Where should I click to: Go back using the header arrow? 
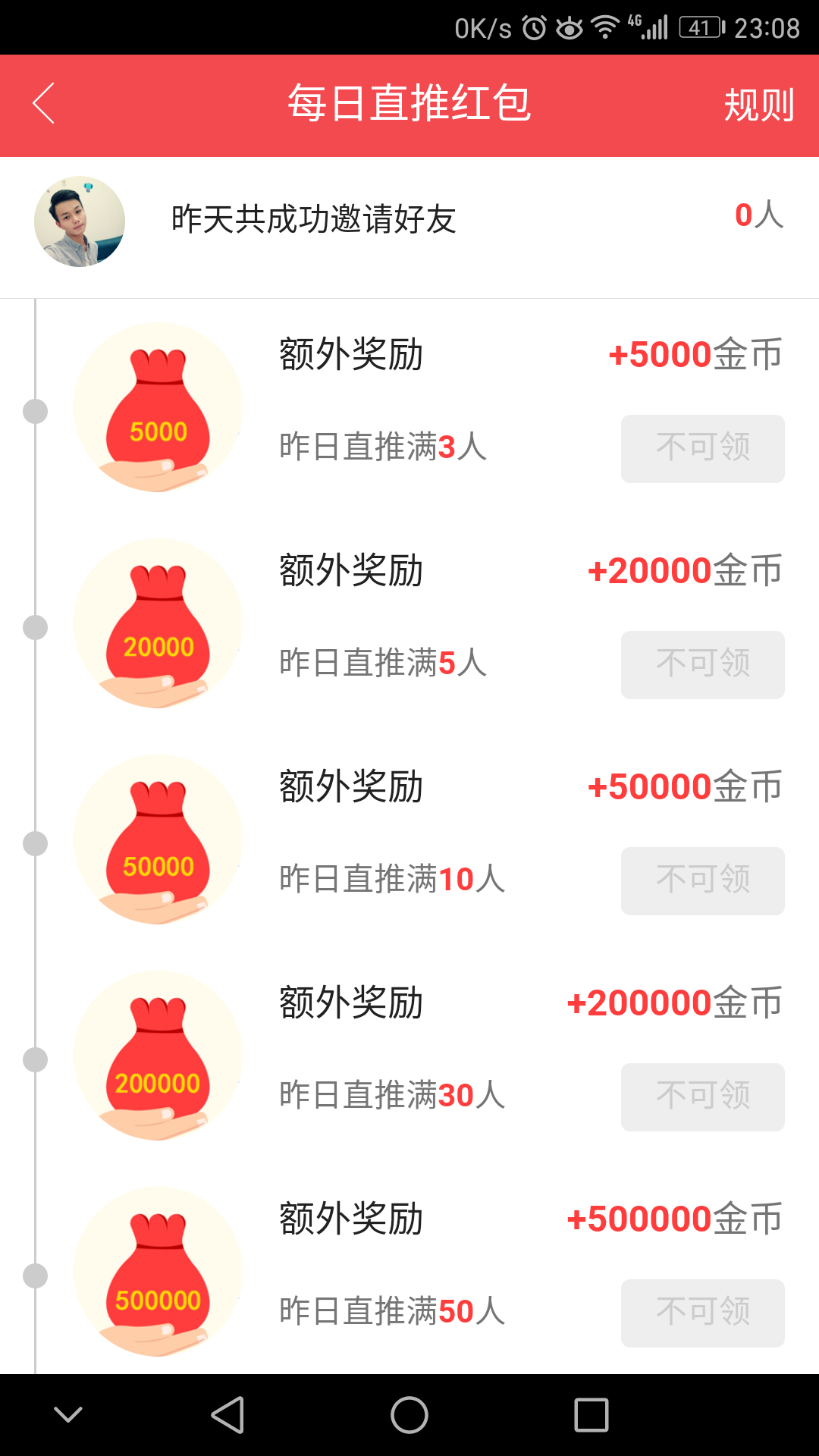click(44, 103)
